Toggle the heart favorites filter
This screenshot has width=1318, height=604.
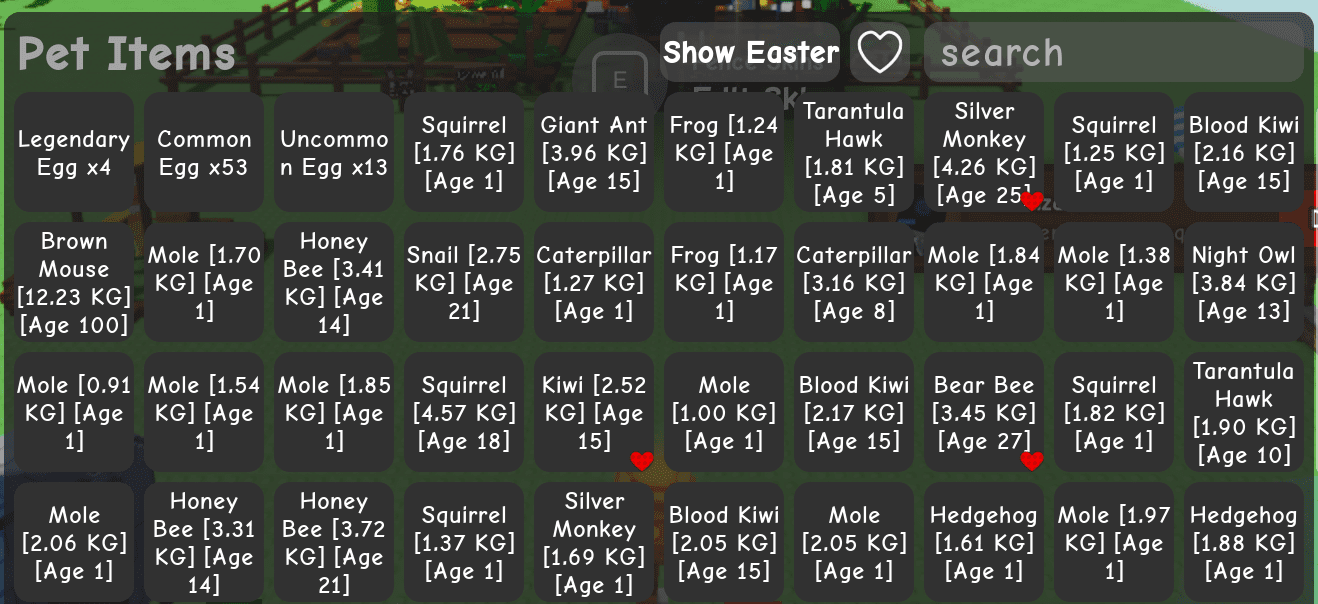[x=880, y=52]
